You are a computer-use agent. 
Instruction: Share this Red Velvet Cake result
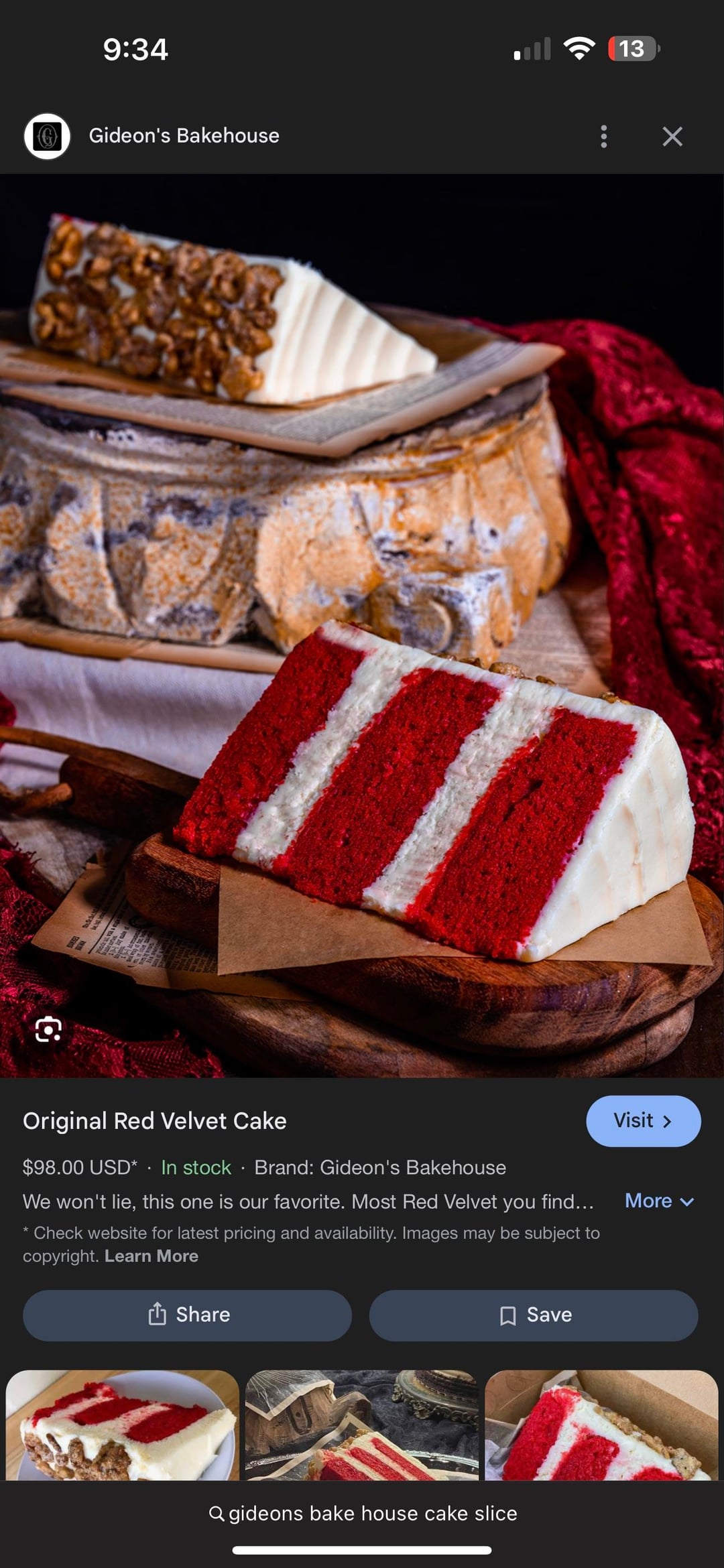[x=187, y=1315]
